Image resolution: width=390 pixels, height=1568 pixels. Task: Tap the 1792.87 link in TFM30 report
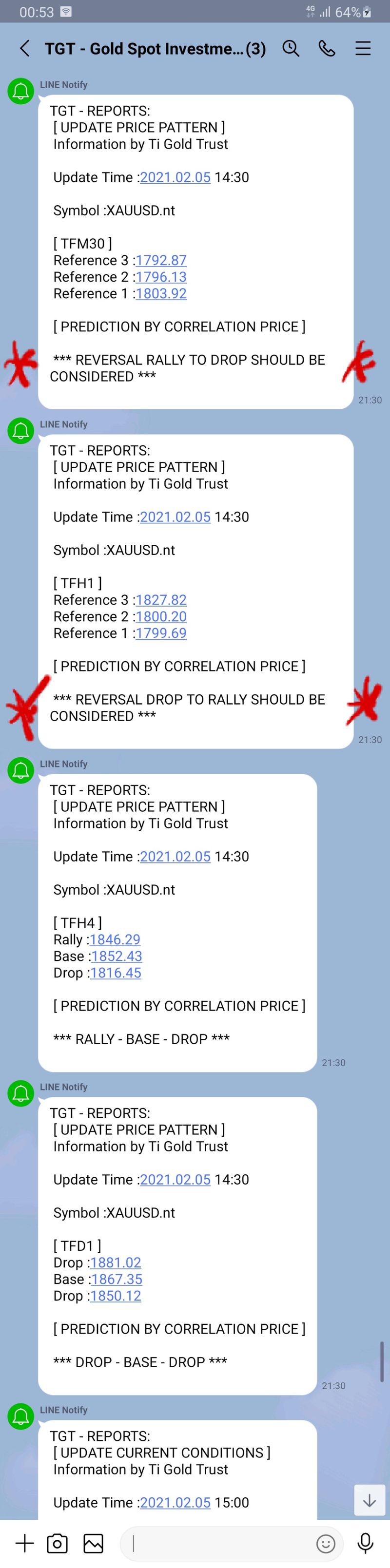tap(161, 261)
